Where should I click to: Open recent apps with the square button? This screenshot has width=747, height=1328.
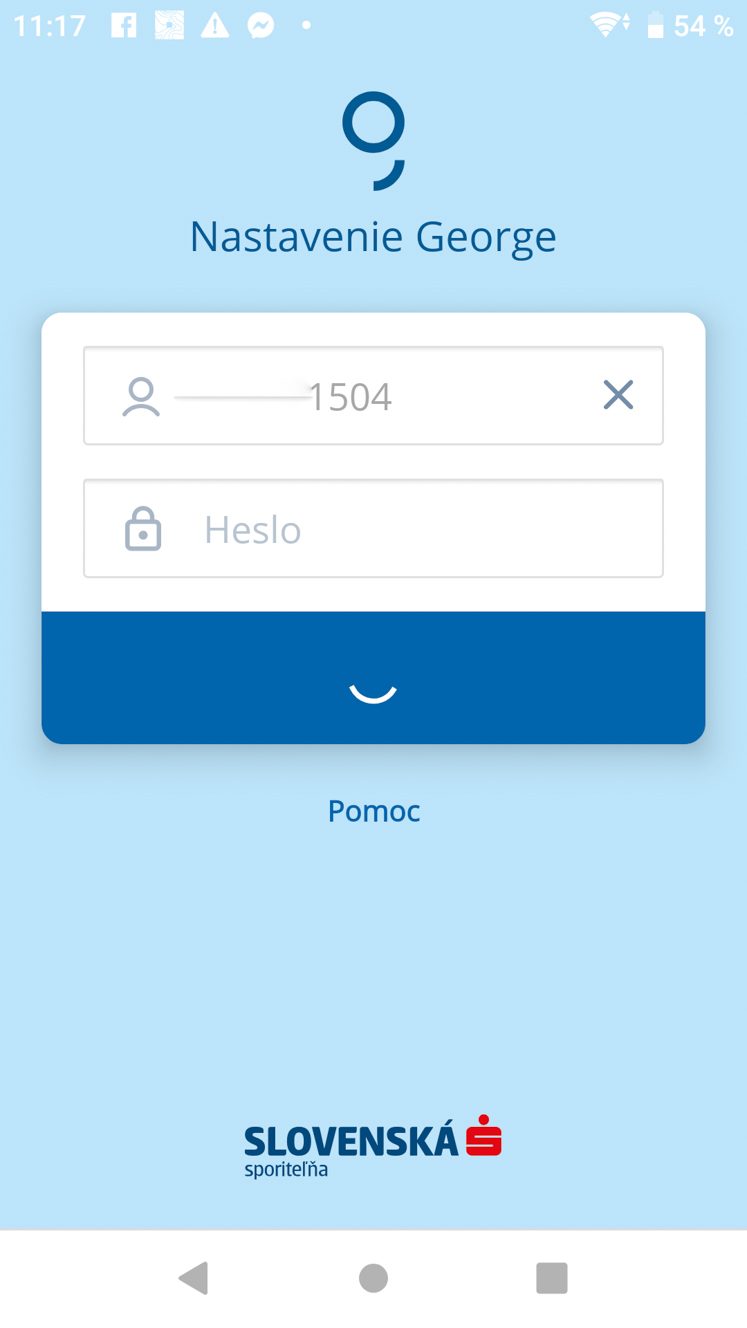click(x=552, y=1278)
